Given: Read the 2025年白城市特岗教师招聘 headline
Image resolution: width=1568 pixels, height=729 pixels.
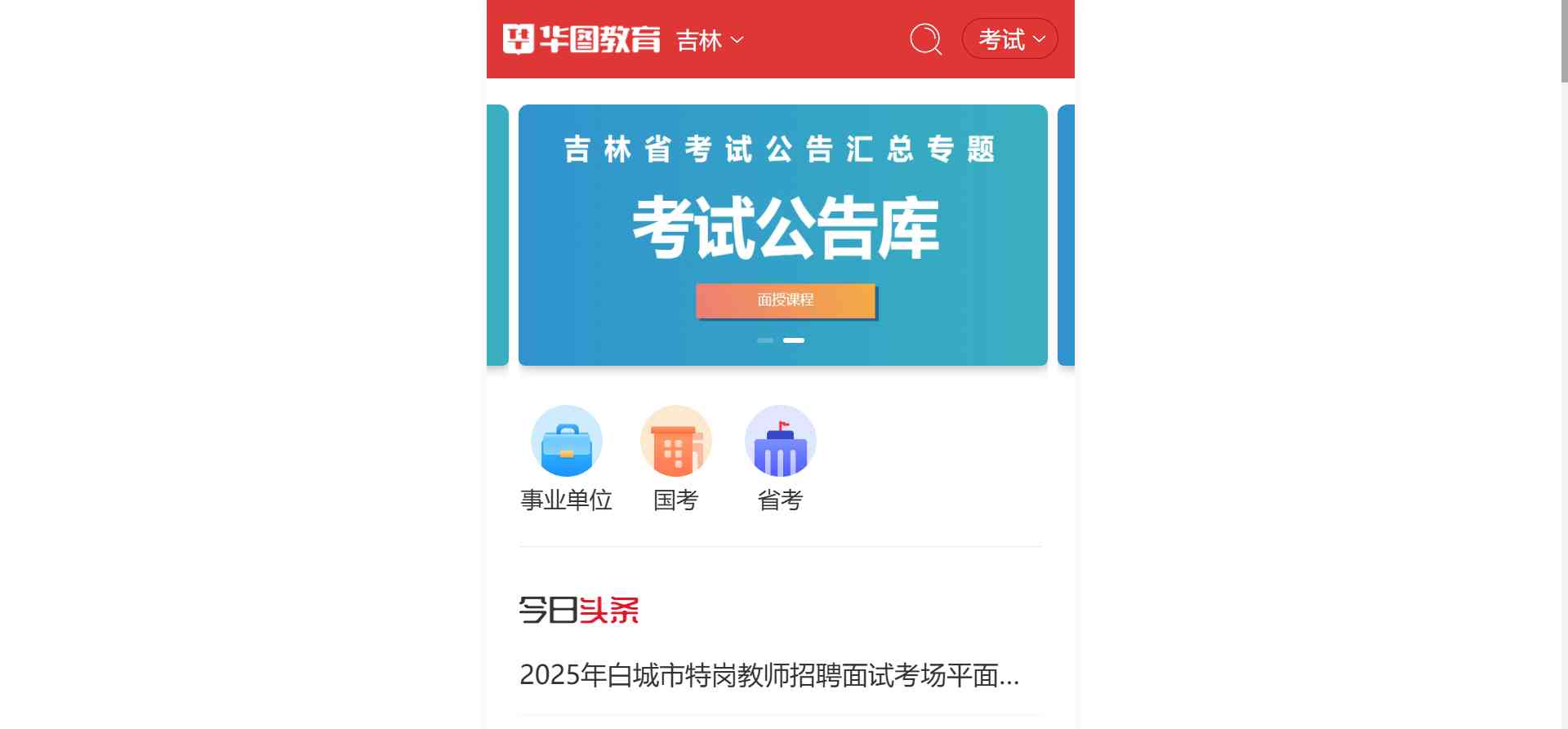Looking at the screenshot, I should (x=768, y=675).
